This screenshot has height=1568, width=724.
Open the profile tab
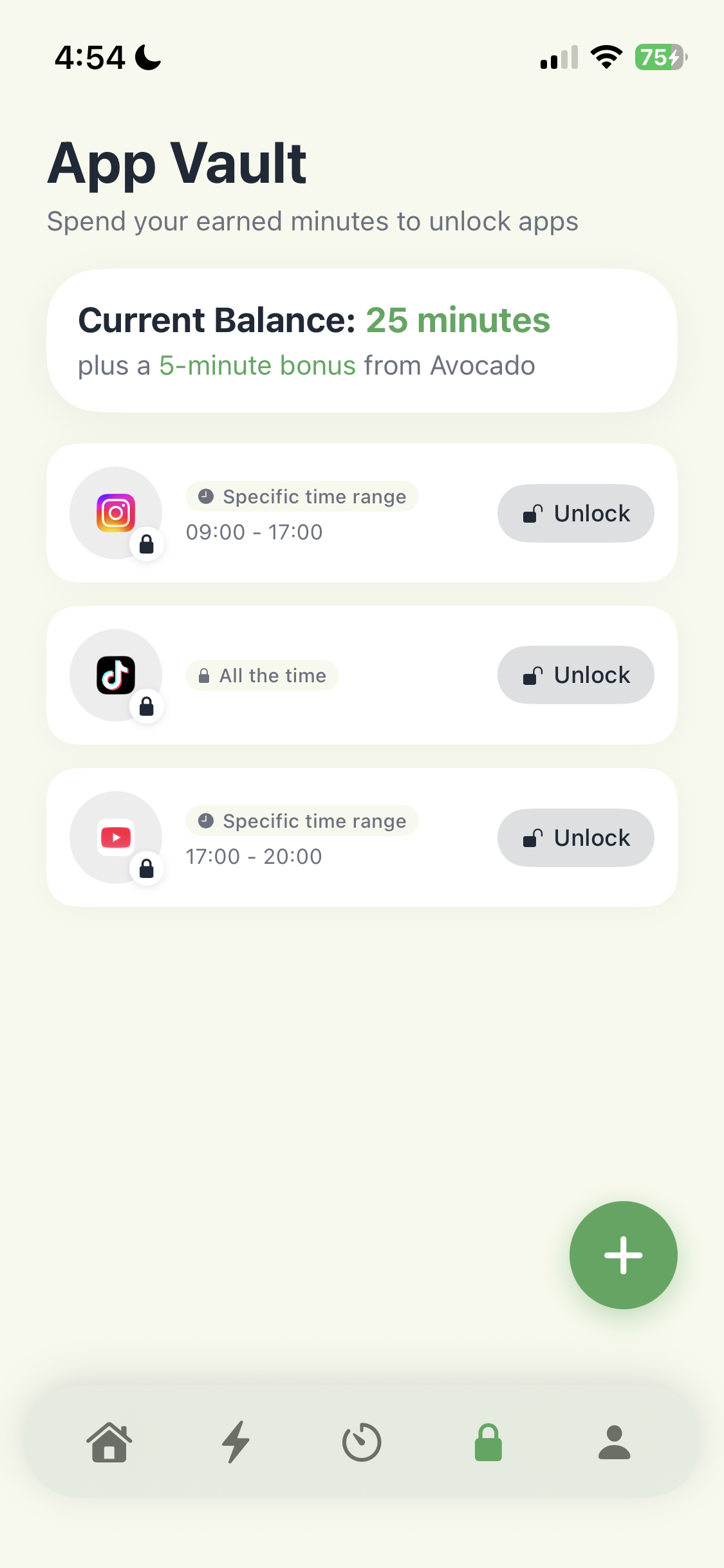pos(614,1442)
